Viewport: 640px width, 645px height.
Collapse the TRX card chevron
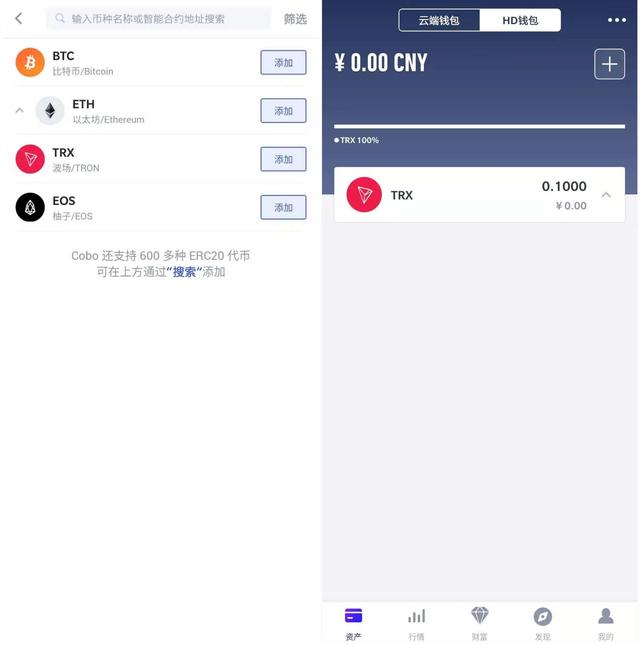coord(606,195)
